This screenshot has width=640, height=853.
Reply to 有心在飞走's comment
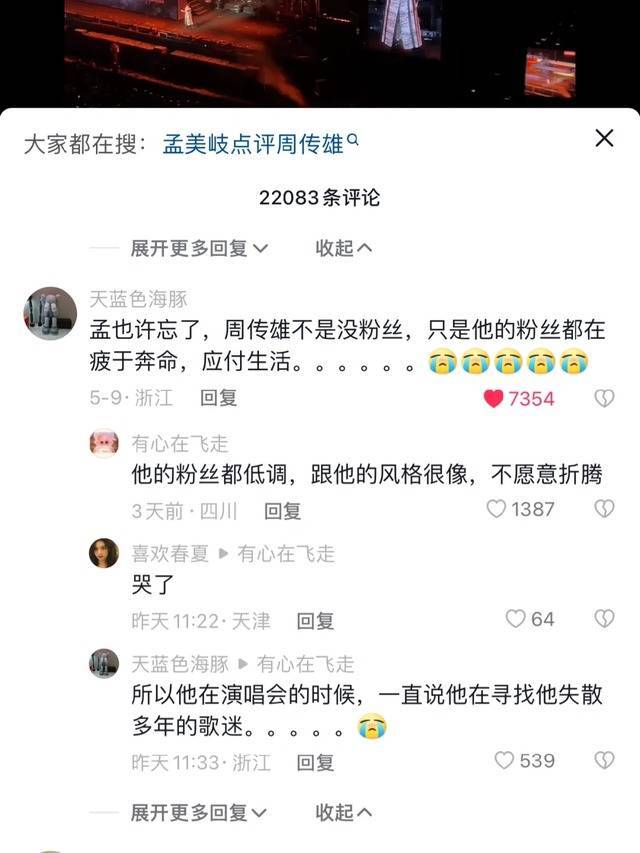282,510
